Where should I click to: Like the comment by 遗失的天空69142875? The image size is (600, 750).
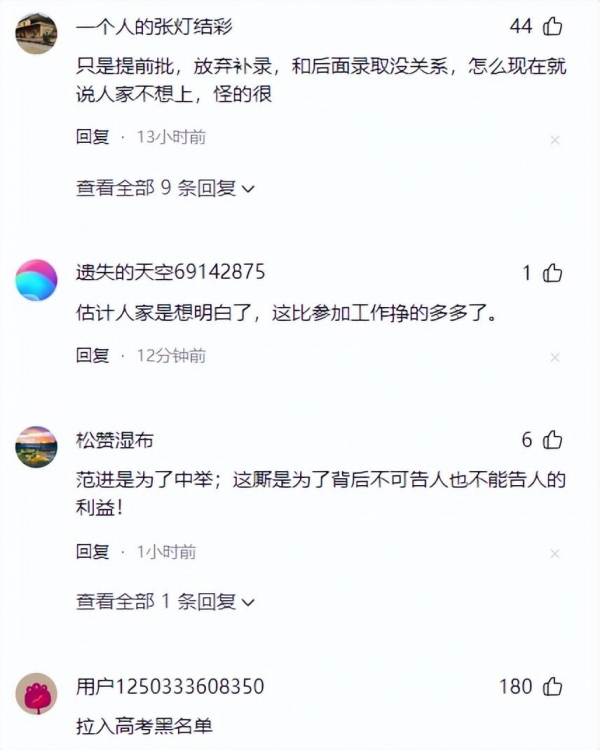click(552, 273)
